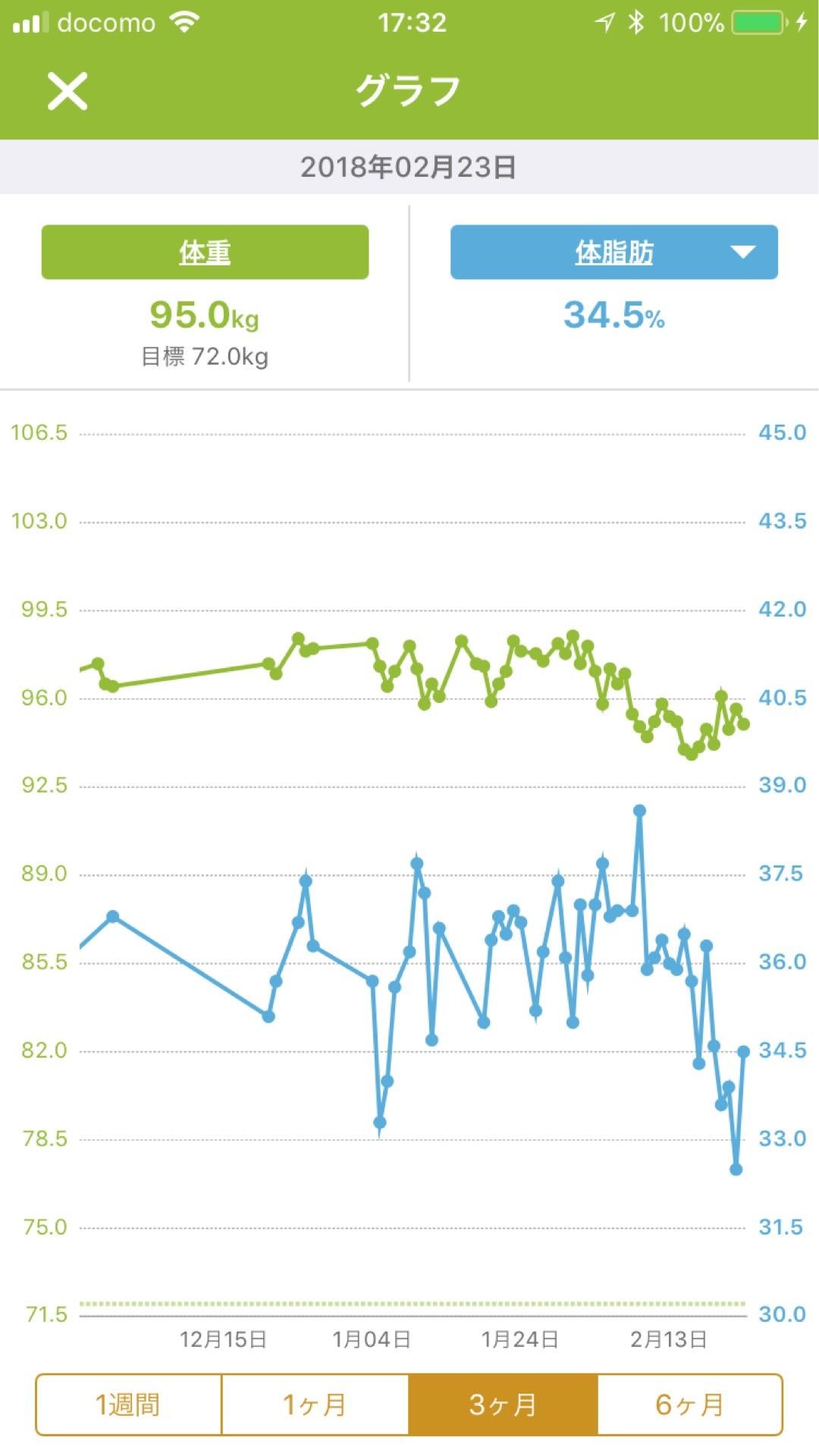This screenshot has width=819, height=1456.
Task: Switch to the 1週間 range
Action: tap(128, 1404)
